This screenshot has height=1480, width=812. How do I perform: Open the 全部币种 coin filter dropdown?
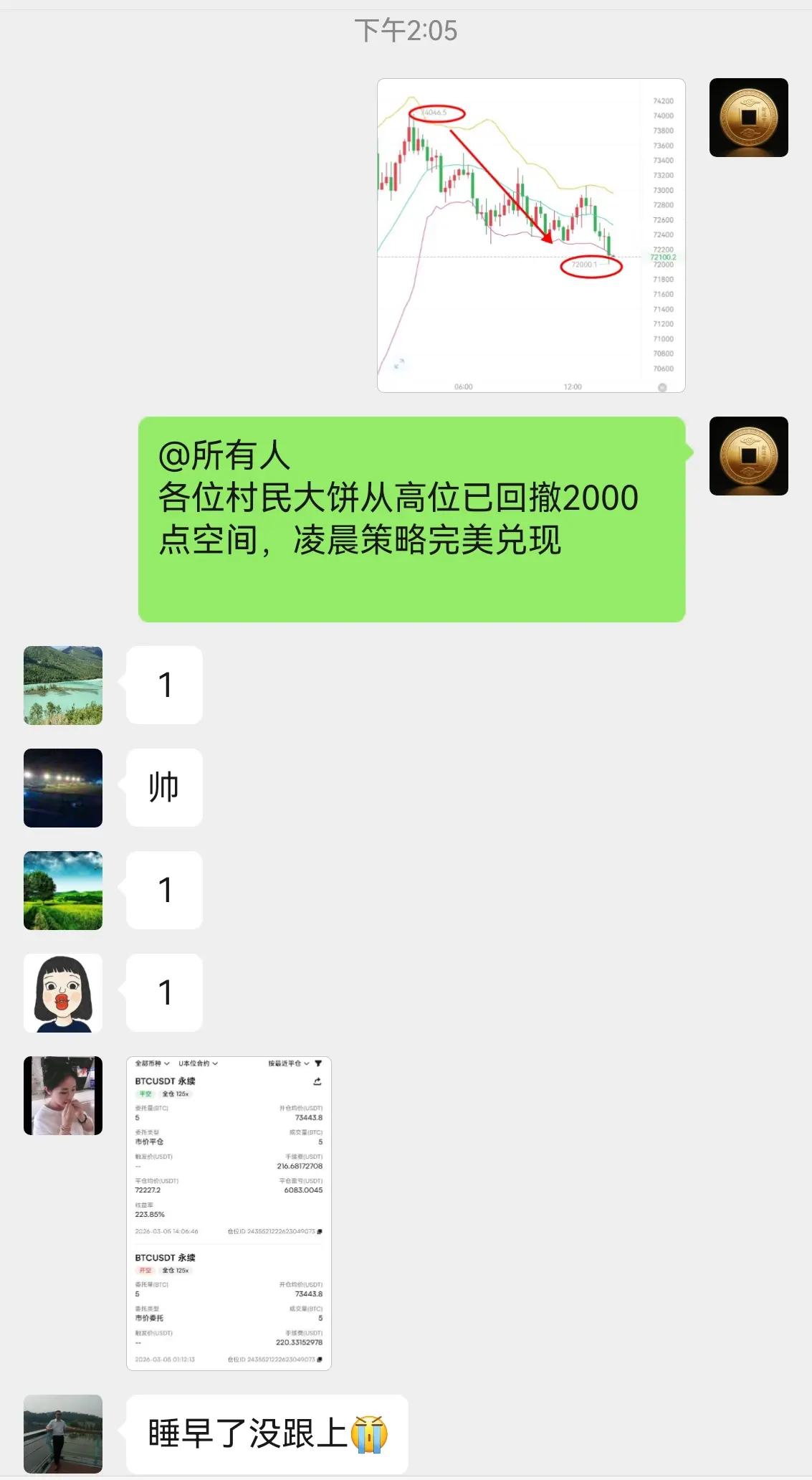151,1063
